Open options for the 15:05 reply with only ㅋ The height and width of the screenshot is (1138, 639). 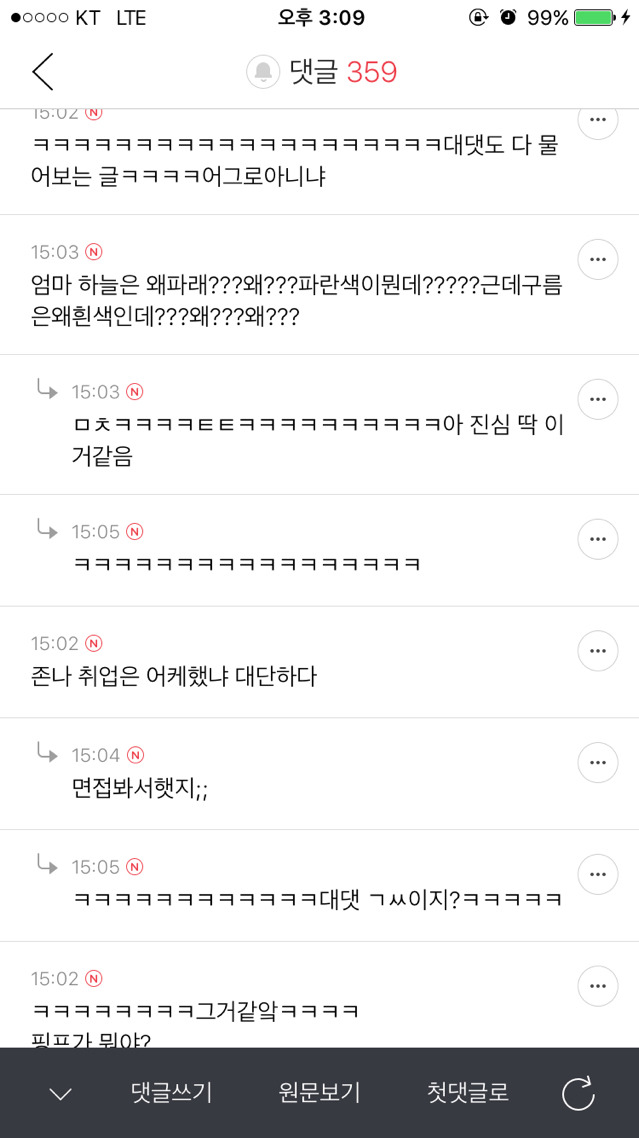pos(597,539)
